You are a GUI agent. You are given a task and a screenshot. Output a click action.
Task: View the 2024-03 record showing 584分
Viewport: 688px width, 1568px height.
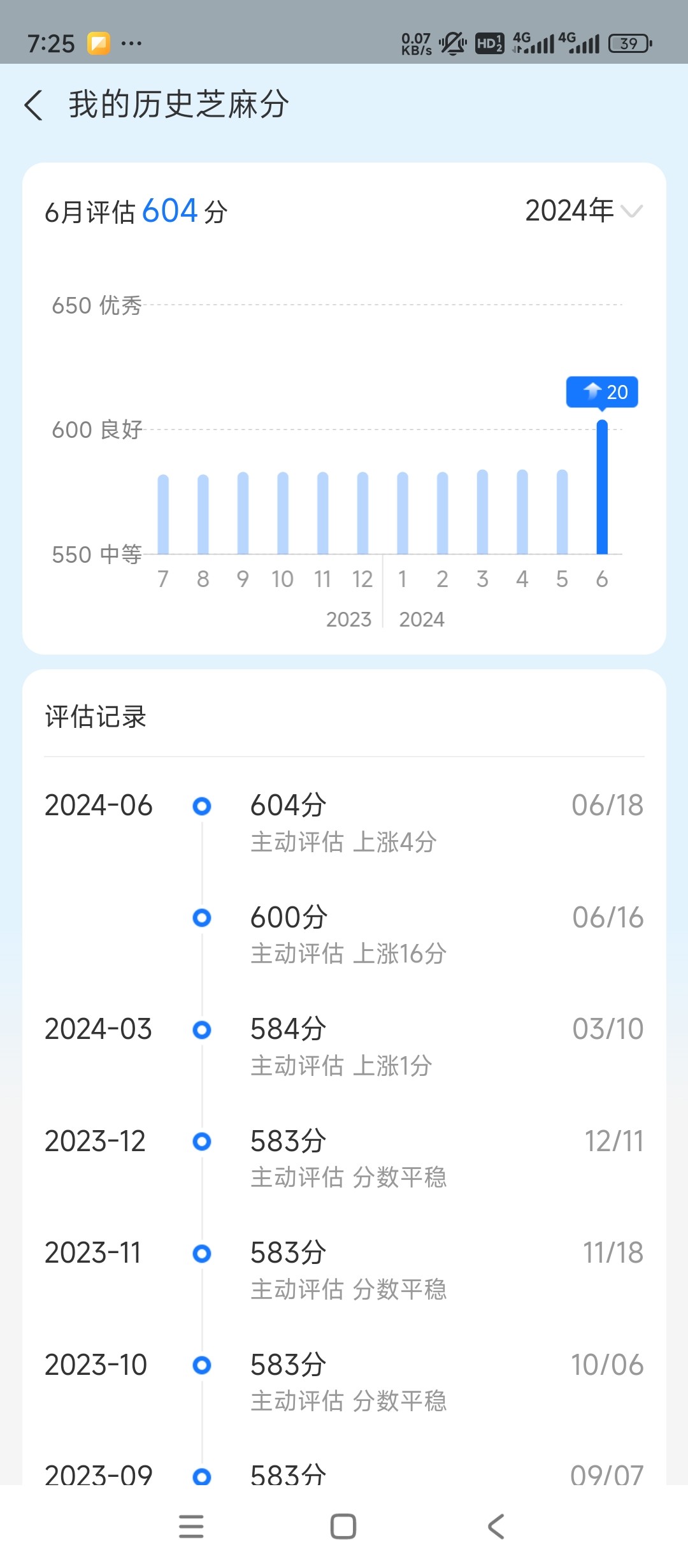coord(287,1028)
